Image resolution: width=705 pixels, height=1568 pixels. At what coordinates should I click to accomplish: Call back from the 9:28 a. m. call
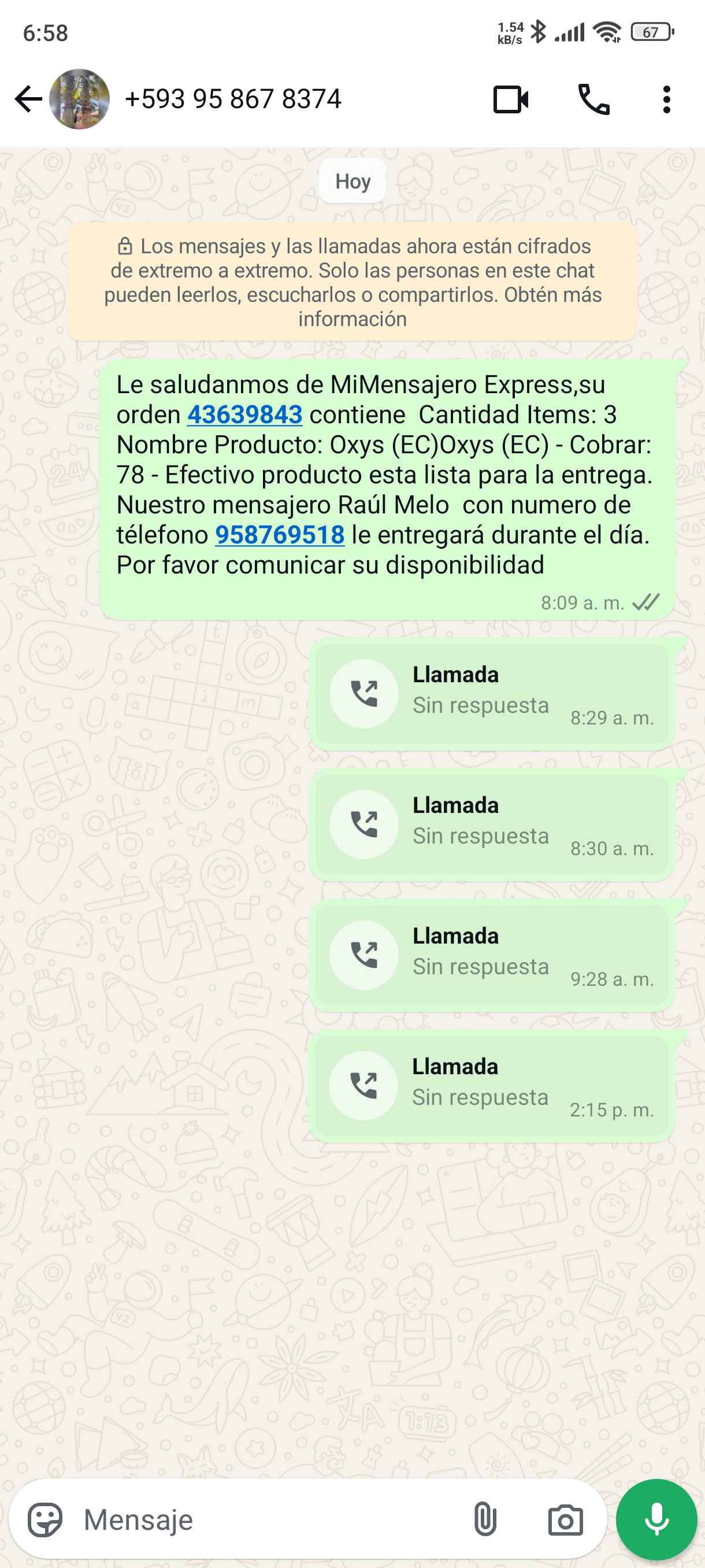tap(363, 955)
